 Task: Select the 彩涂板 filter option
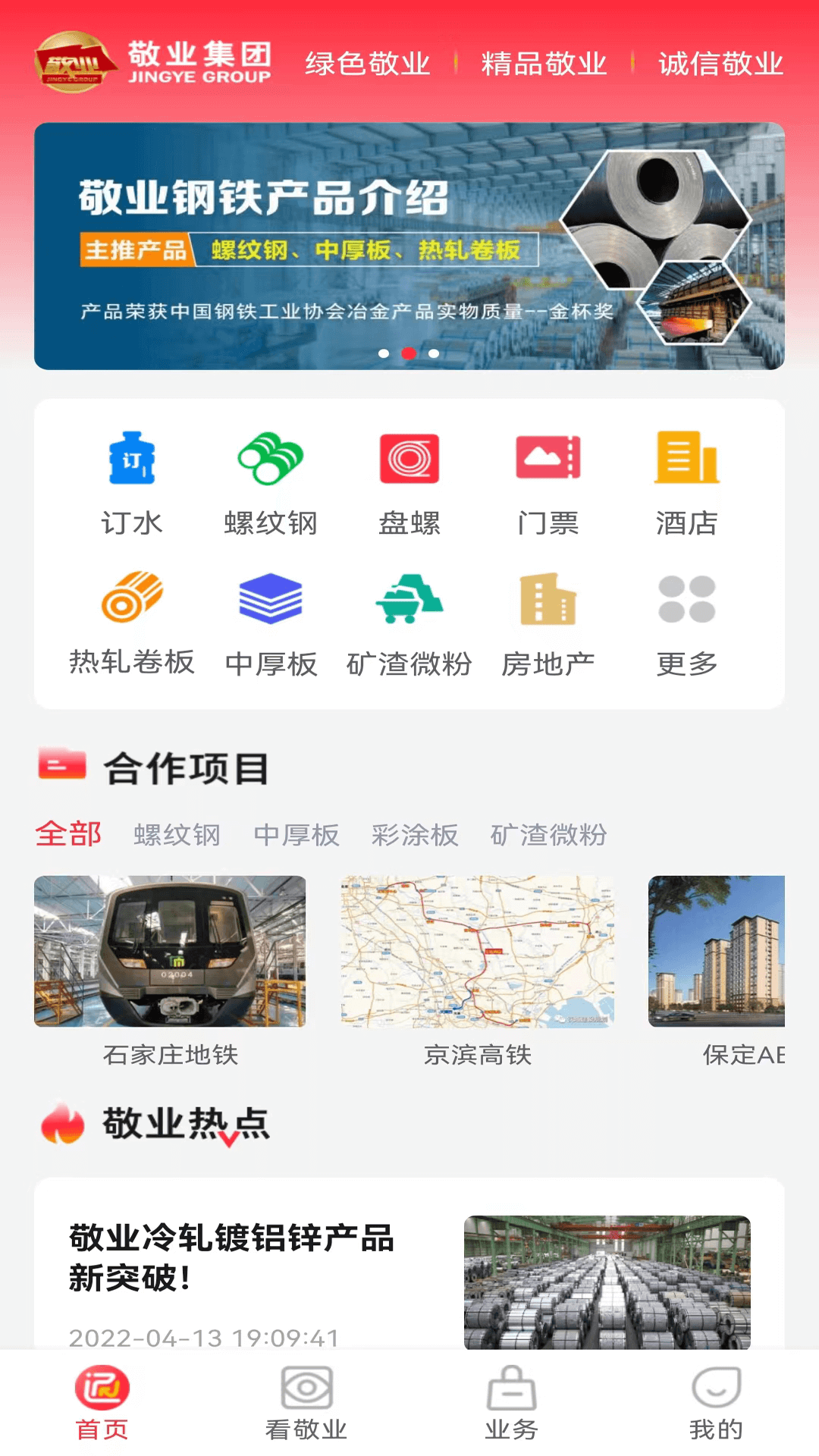tap(414, 836)
